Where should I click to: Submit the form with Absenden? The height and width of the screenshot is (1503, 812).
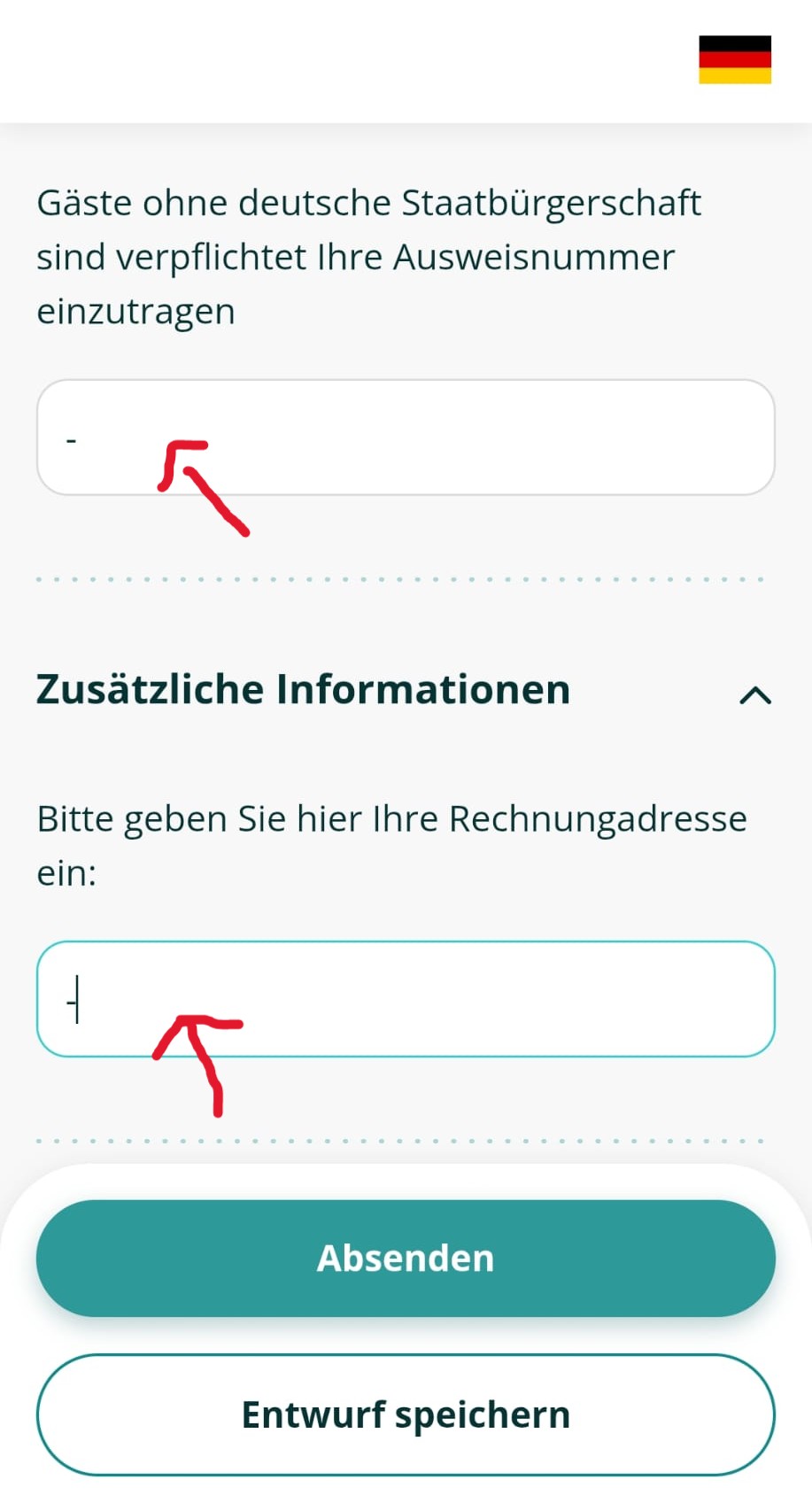click(x=406, y=1258)
